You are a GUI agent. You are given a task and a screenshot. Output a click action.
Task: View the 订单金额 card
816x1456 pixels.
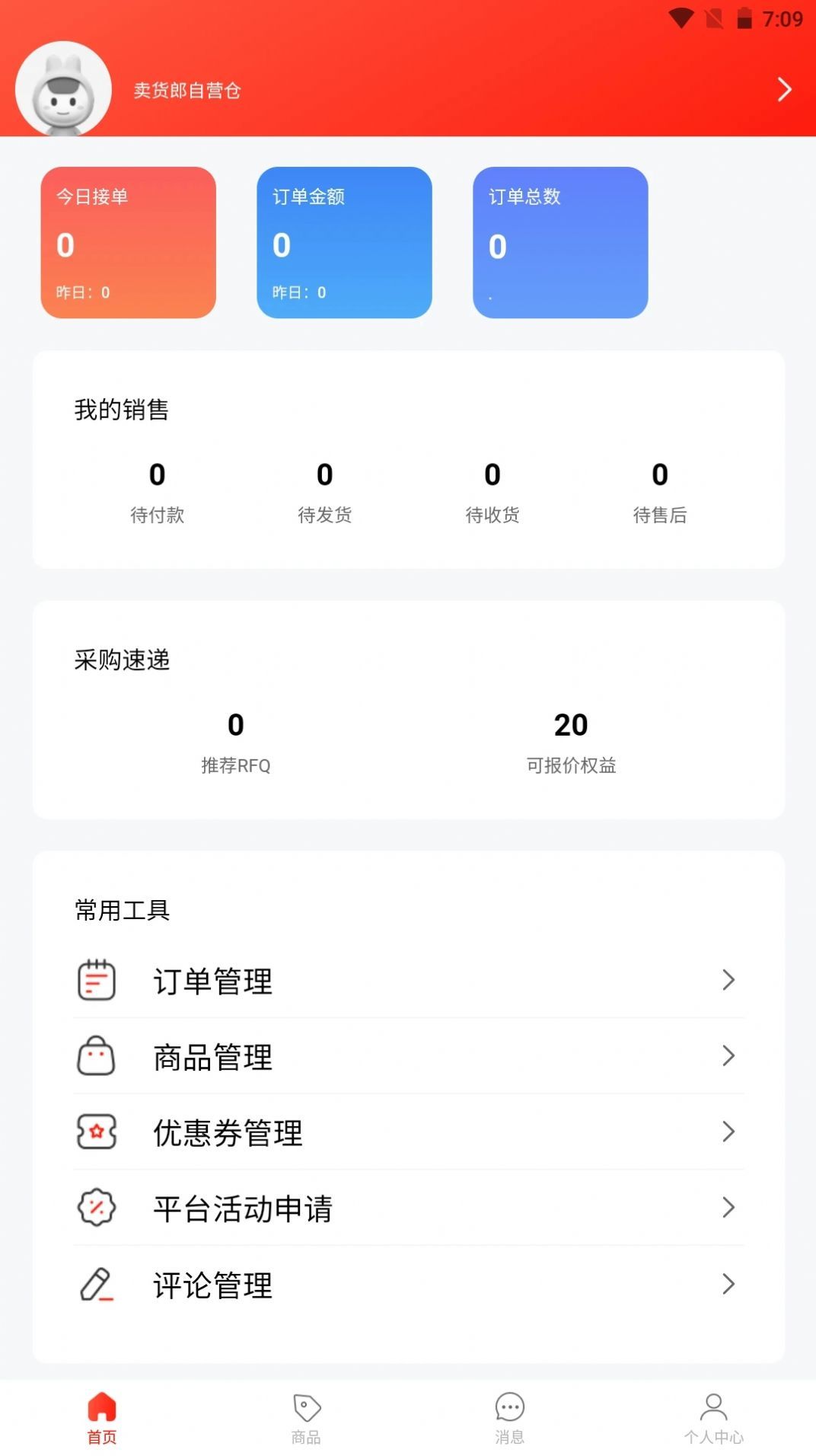click(344, 243)
